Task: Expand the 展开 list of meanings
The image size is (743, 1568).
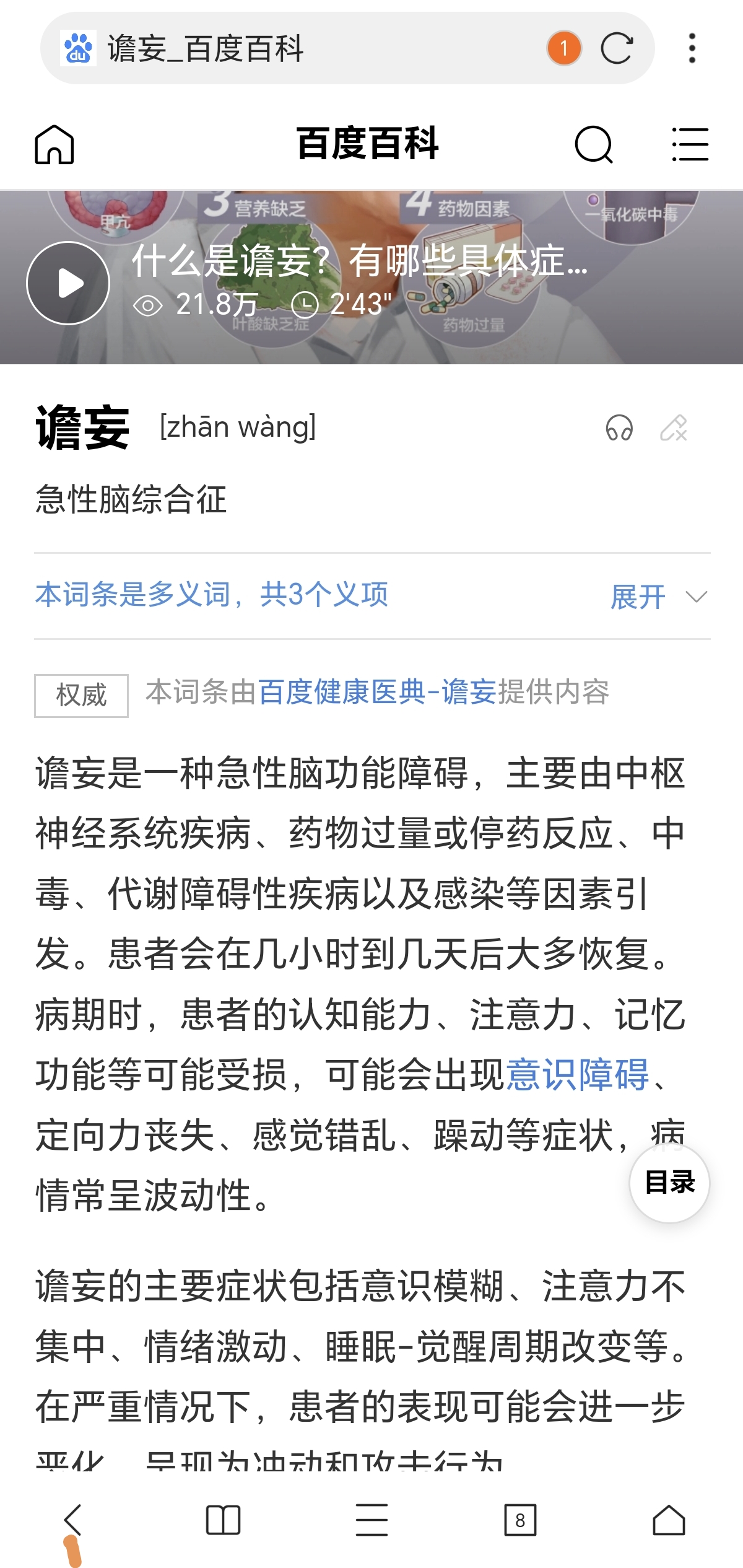Action: coord(658,597)
